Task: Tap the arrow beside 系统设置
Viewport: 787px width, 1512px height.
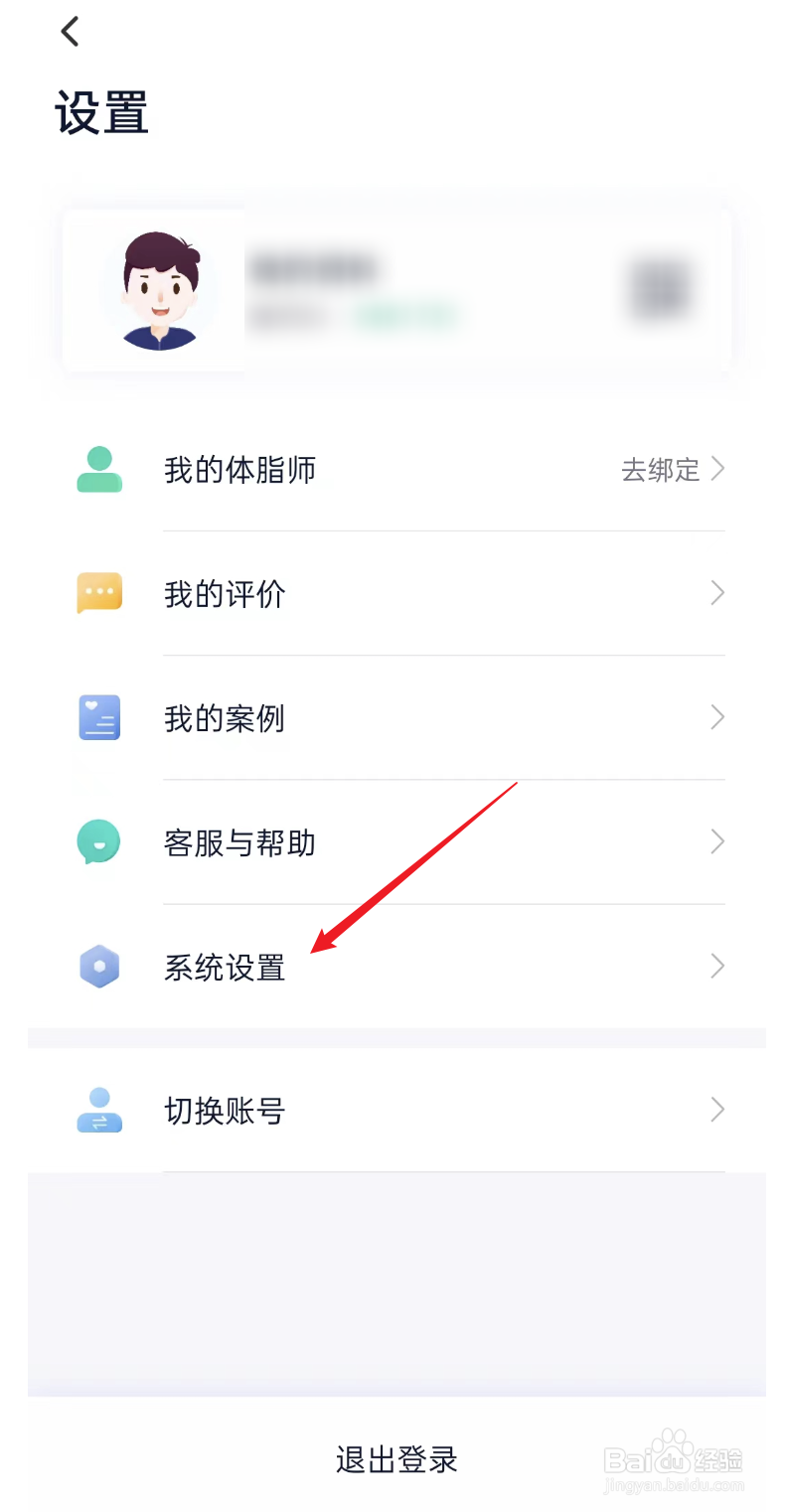Action: [717, 966]
